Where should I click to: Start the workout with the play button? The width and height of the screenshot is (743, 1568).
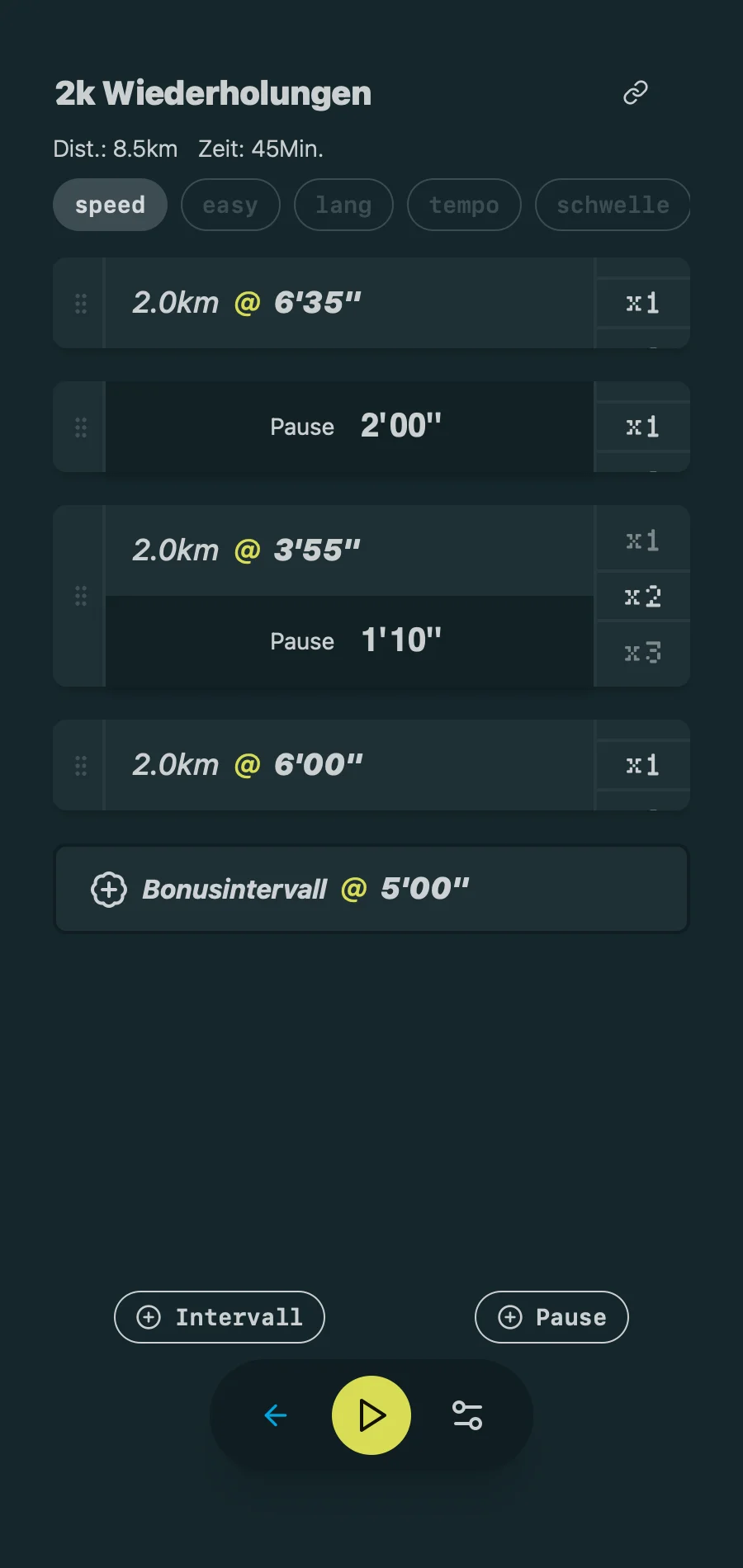coord(371,1415)
